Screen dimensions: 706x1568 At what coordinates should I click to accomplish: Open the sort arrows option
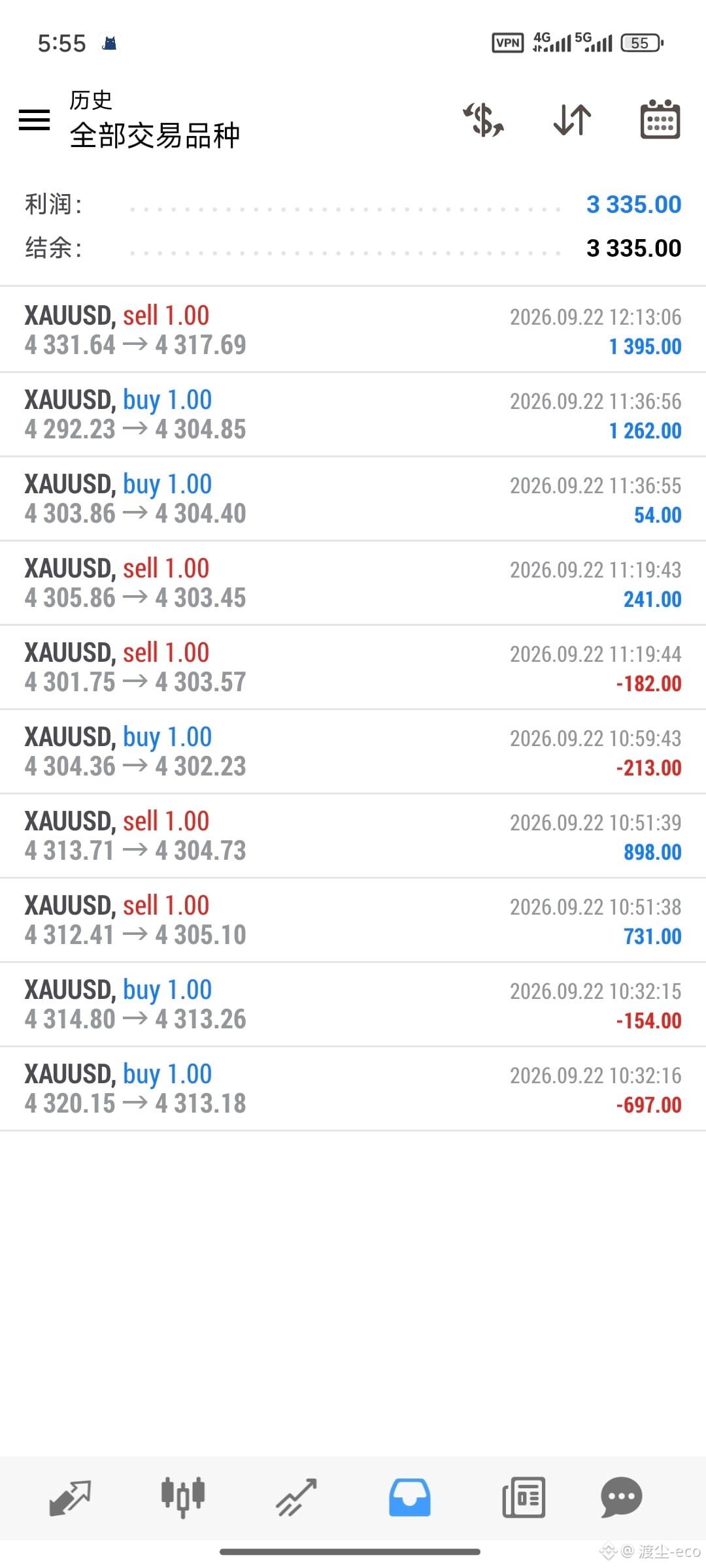point(572,120)
